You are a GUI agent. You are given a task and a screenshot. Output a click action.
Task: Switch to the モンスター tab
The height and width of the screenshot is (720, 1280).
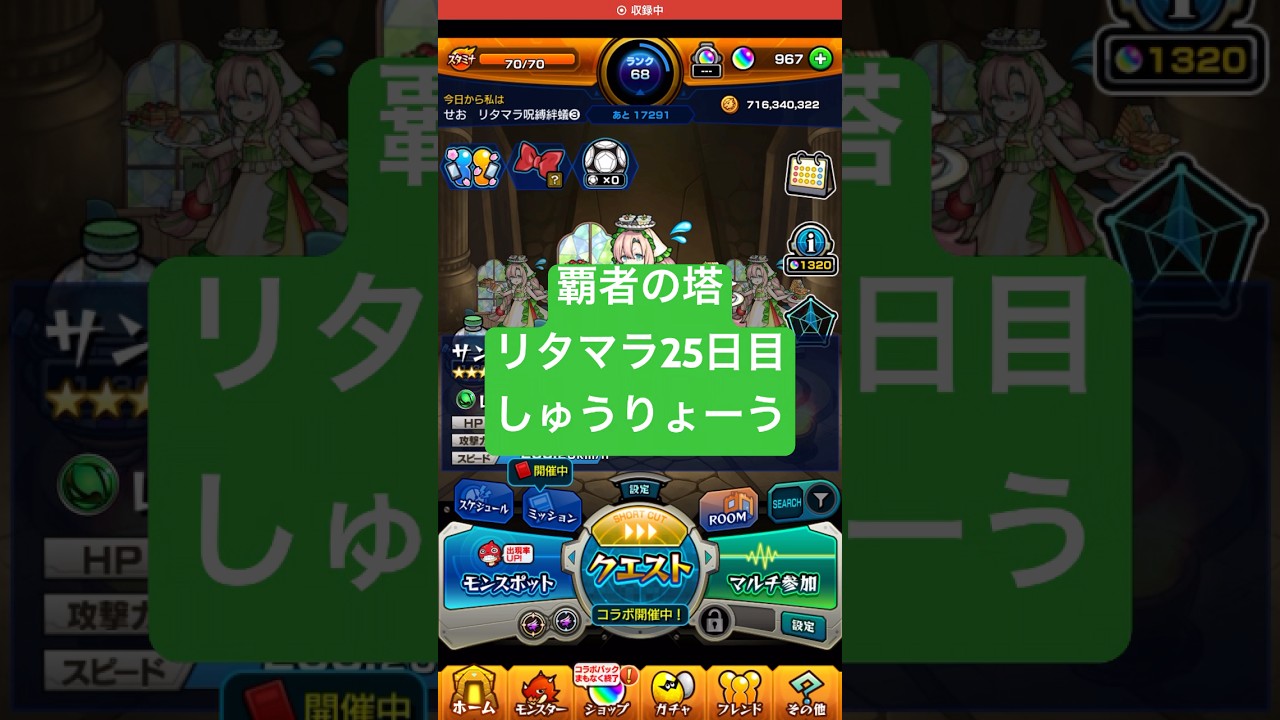tap(539, 693)
